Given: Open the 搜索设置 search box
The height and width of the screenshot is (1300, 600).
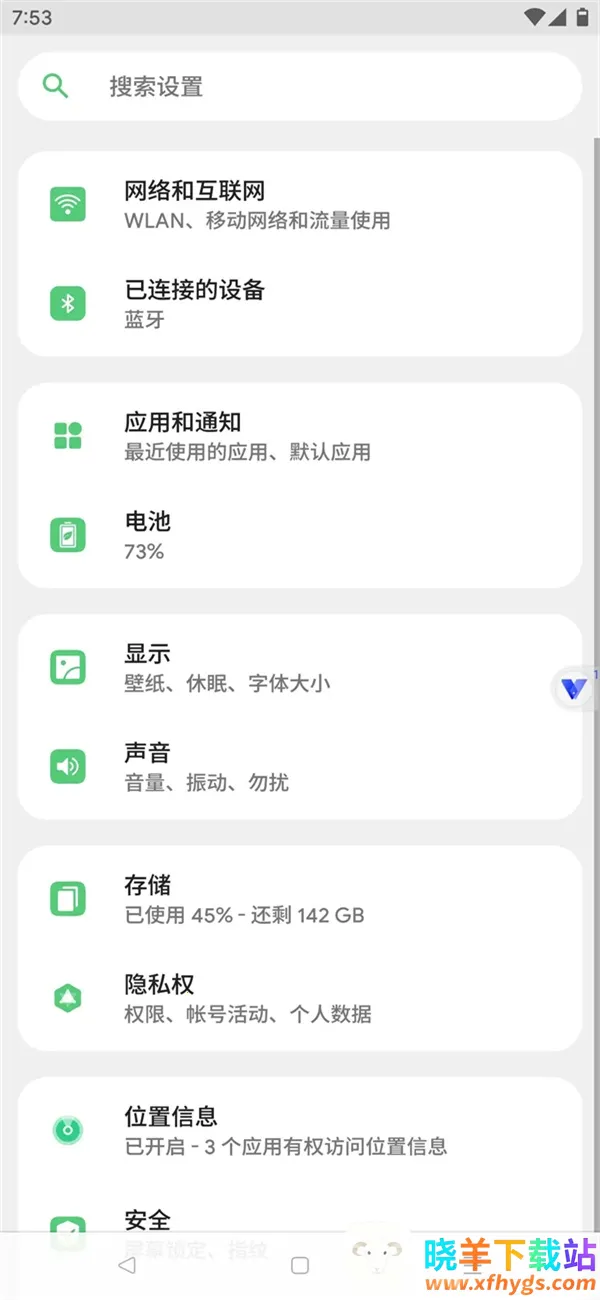Looking at the screenshot, I should point(300,87).
